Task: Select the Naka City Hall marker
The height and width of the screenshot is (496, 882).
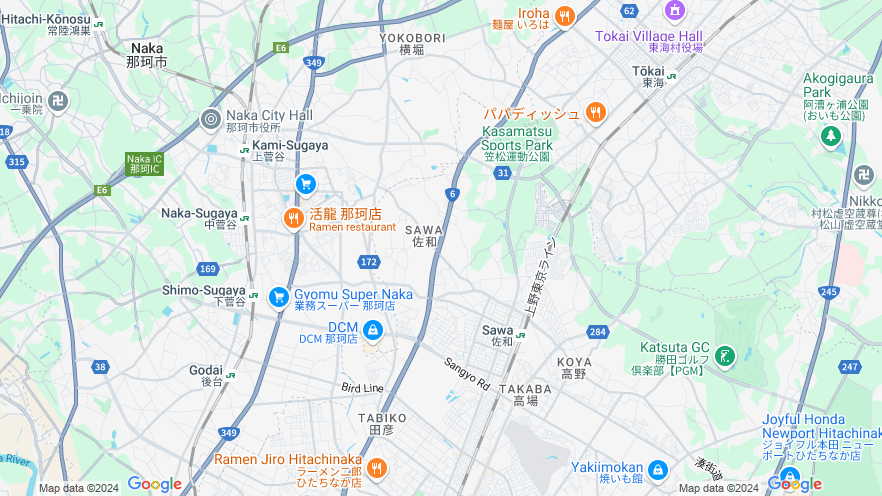Action: (x=210, y=119)
